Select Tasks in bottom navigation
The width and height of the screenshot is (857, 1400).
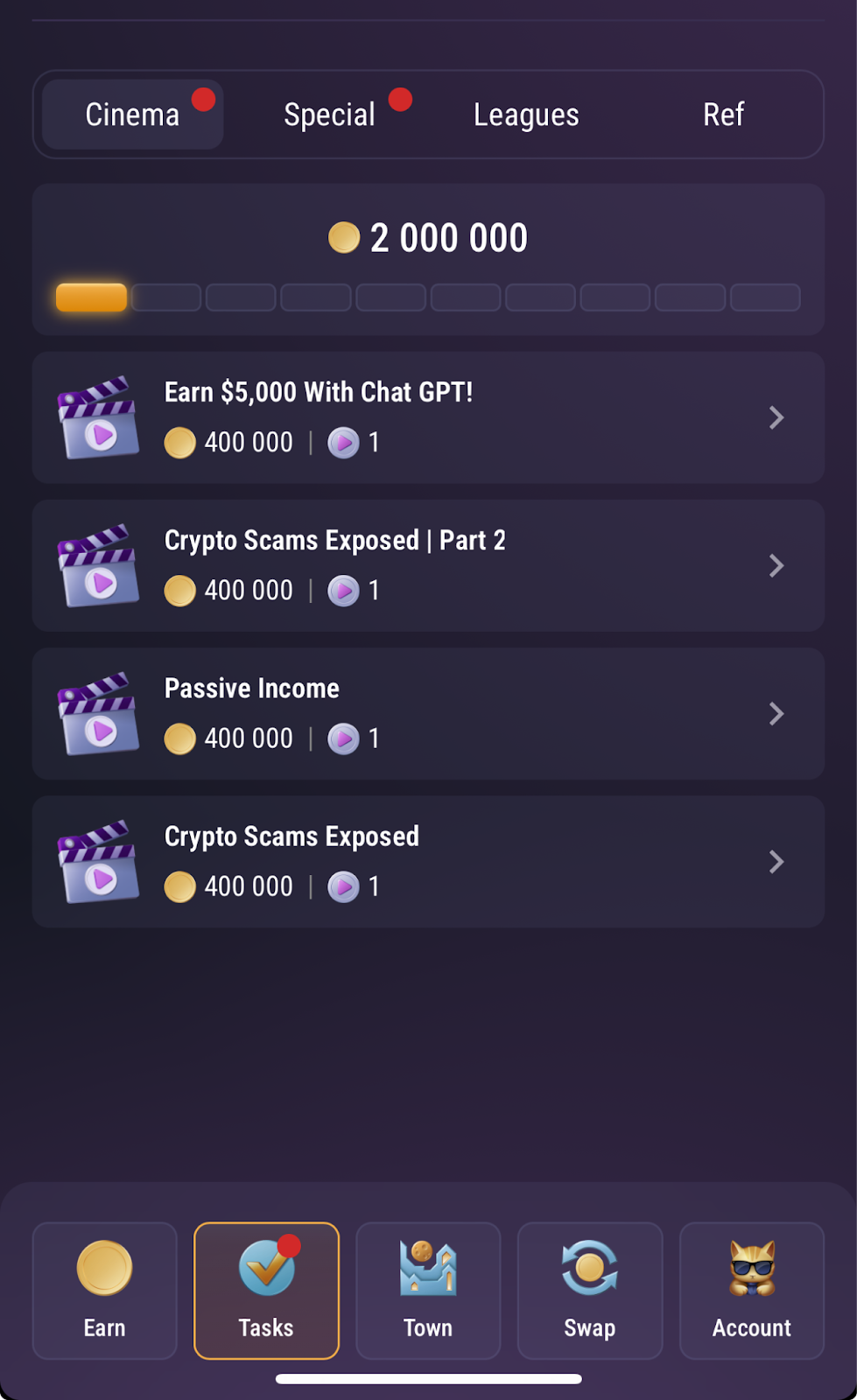pos(266,1290)
